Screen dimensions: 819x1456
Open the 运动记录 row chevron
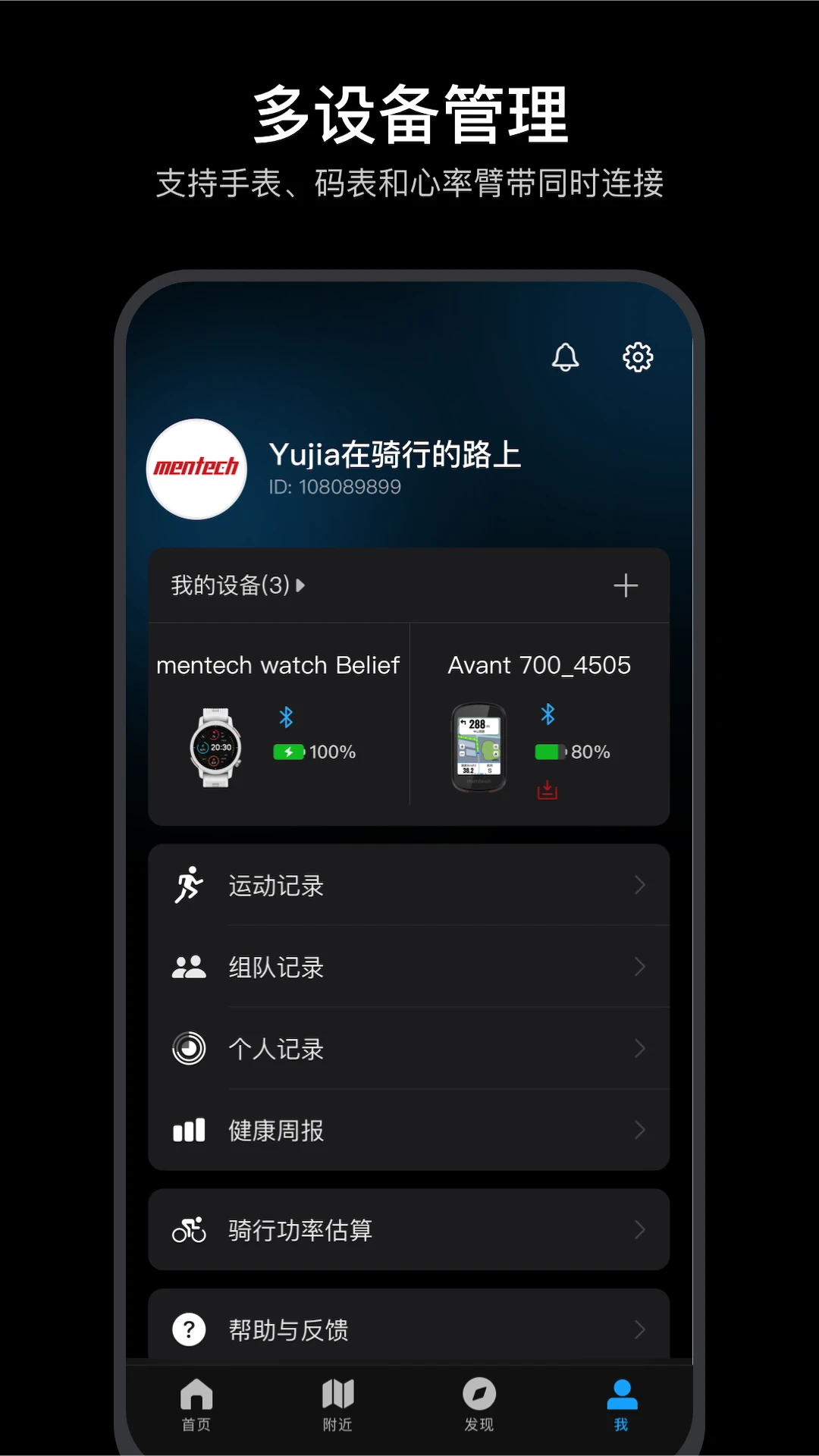(x=639, y=884)
